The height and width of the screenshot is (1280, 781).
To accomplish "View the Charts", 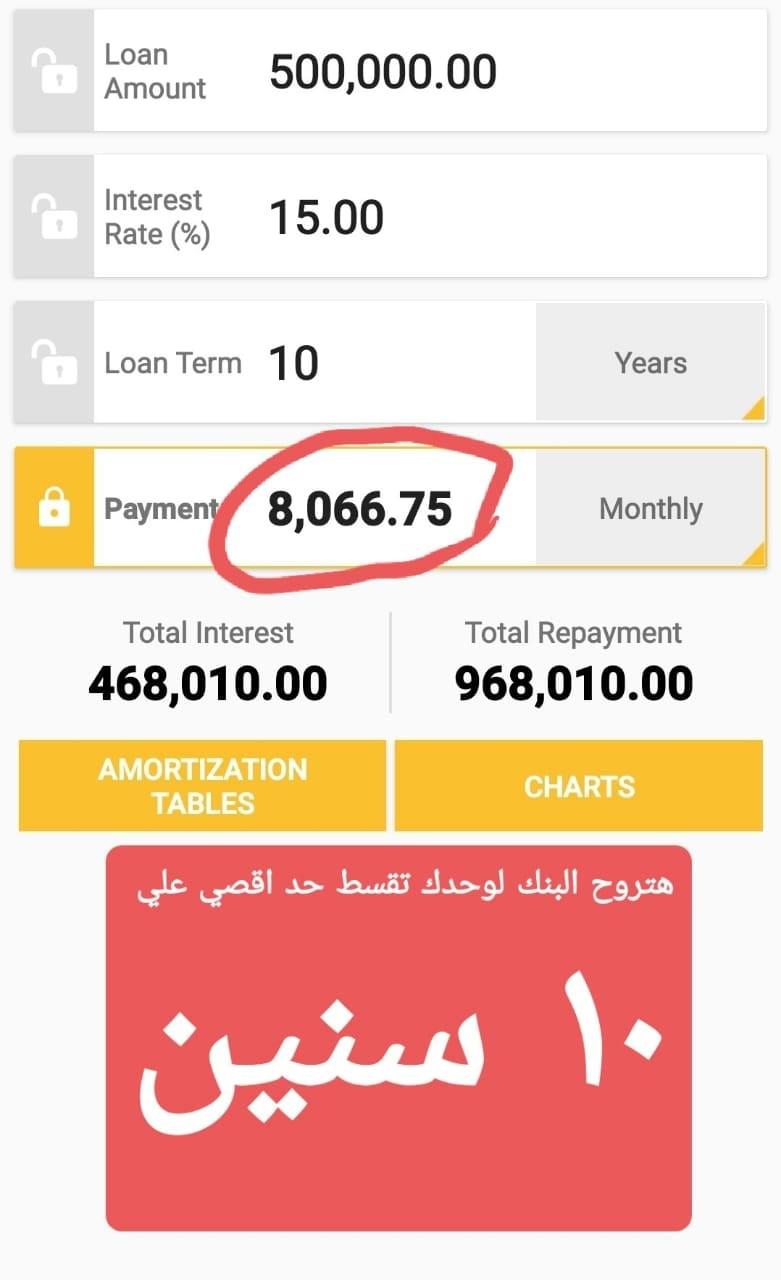I will click(579, 786).
